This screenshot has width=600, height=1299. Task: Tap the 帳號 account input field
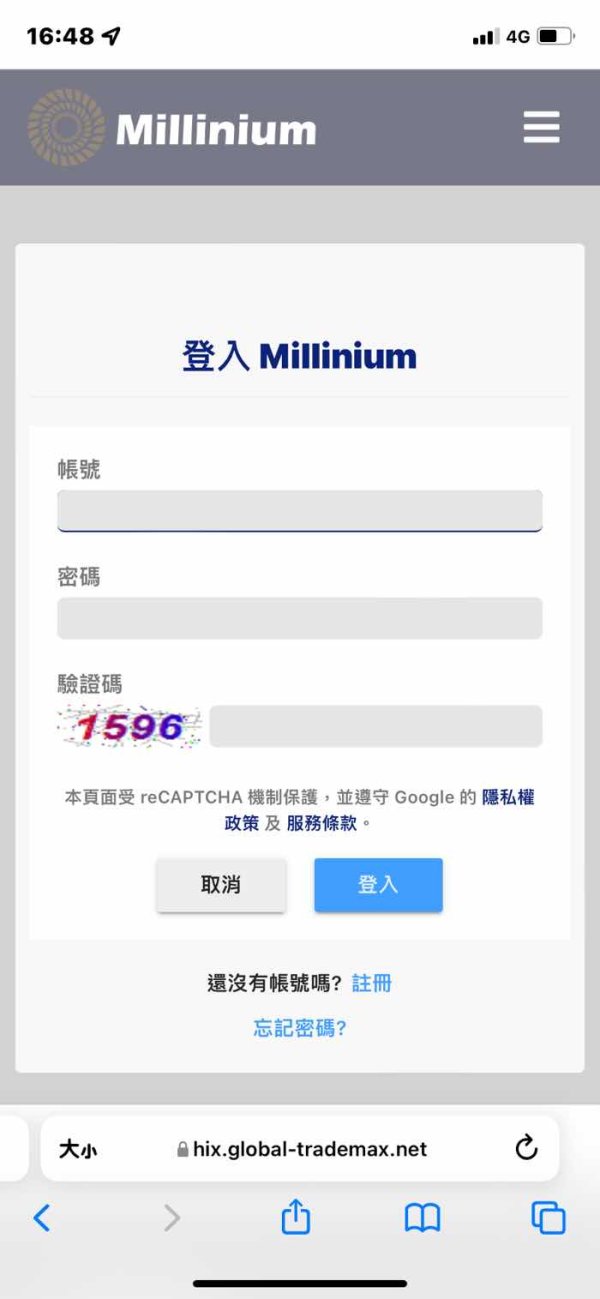click(x=300, y=510)
